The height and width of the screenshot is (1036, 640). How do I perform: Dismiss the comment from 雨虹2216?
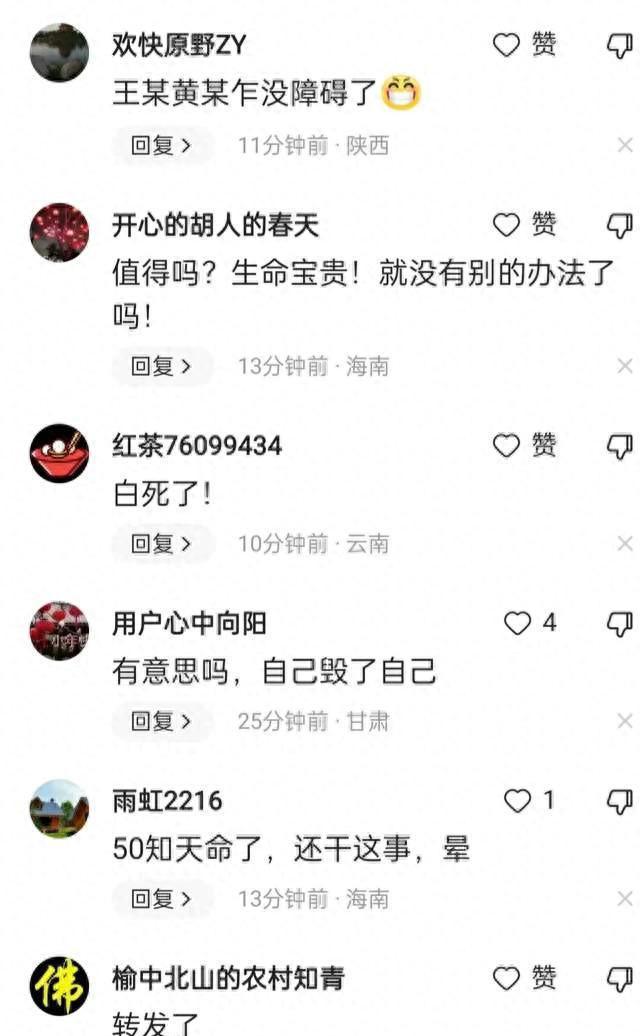click(625, 899)
